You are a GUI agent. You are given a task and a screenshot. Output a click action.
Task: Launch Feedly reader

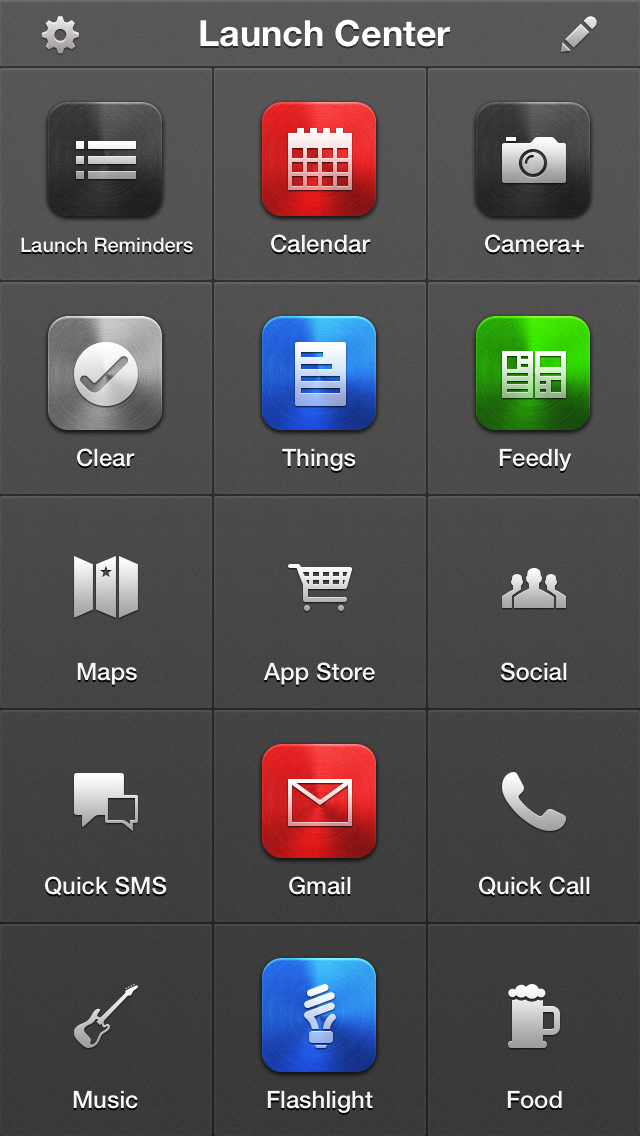(534, 388)
